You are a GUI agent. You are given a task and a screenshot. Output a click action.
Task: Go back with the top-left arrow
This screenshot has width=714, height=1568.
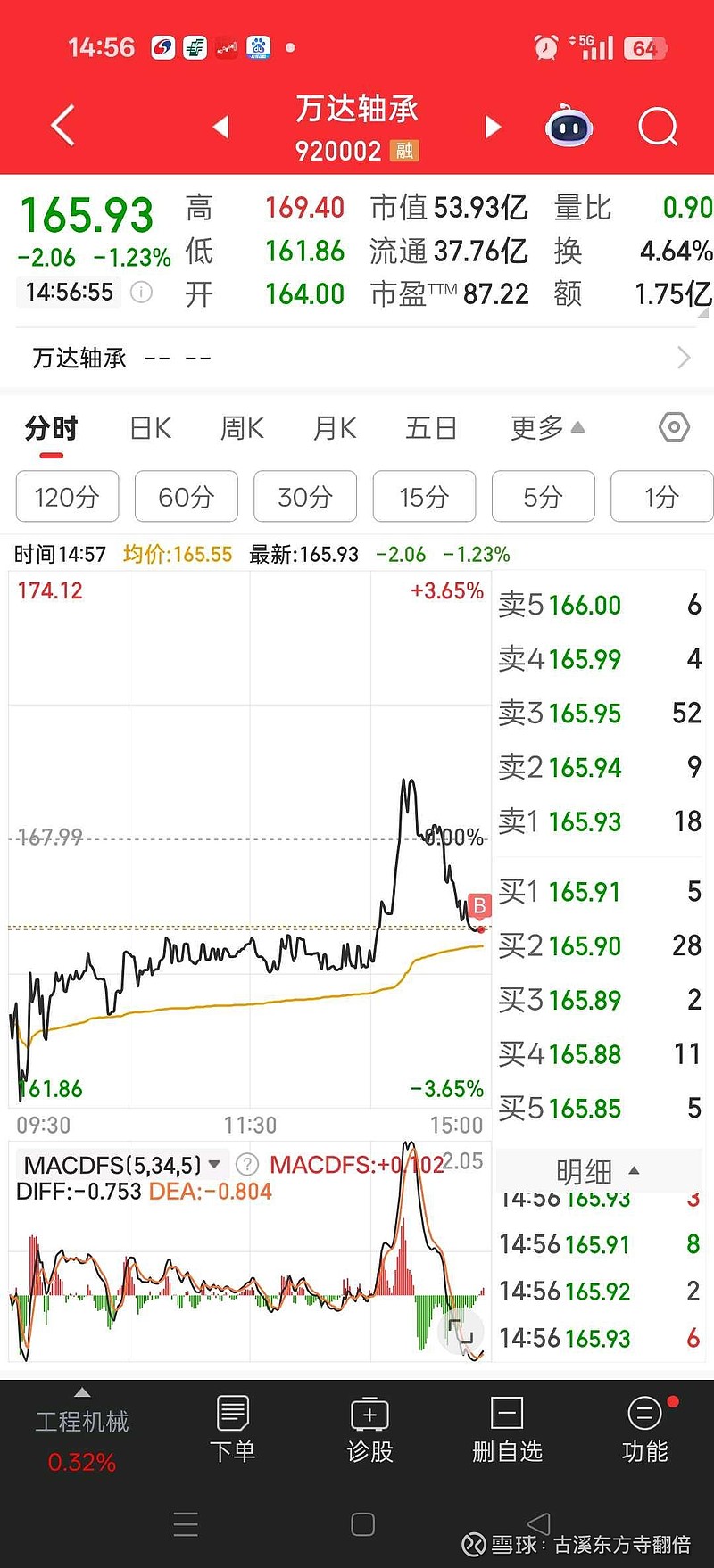click(62, 126)
